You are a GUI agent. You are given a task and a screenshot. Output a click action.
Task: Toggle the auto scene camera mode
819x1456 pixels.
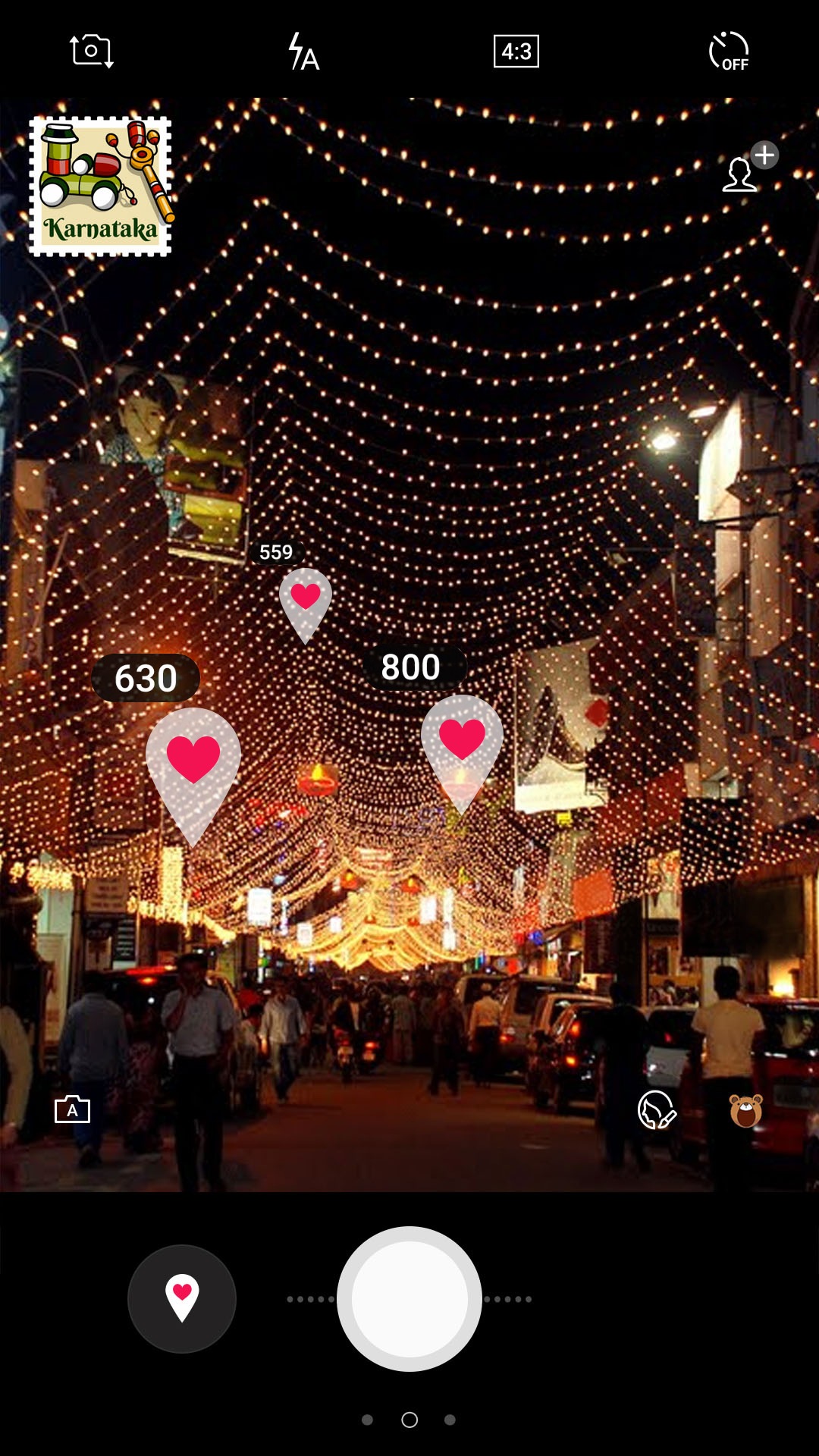click(73, 1109)
